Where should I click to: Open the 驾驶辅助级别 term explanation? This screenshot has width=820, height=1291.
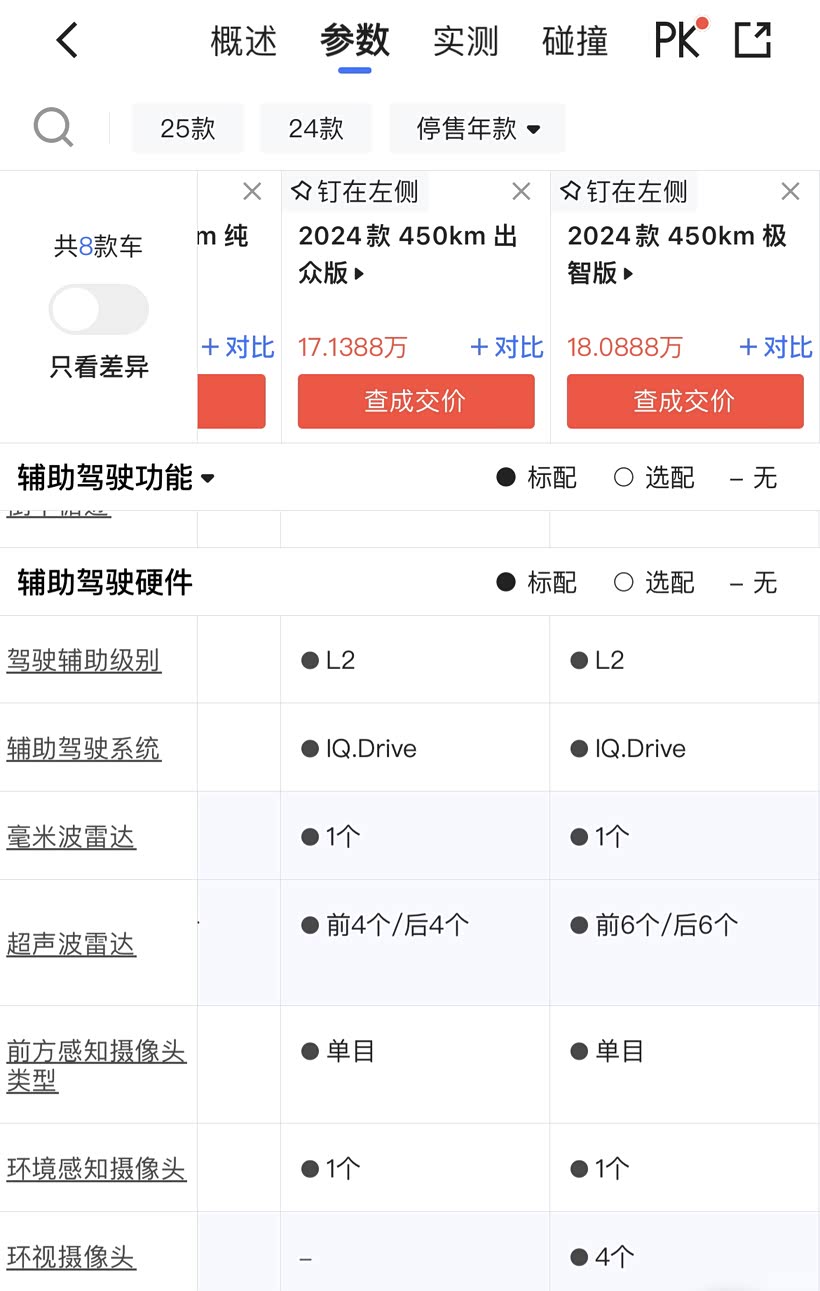coord(84,660)
